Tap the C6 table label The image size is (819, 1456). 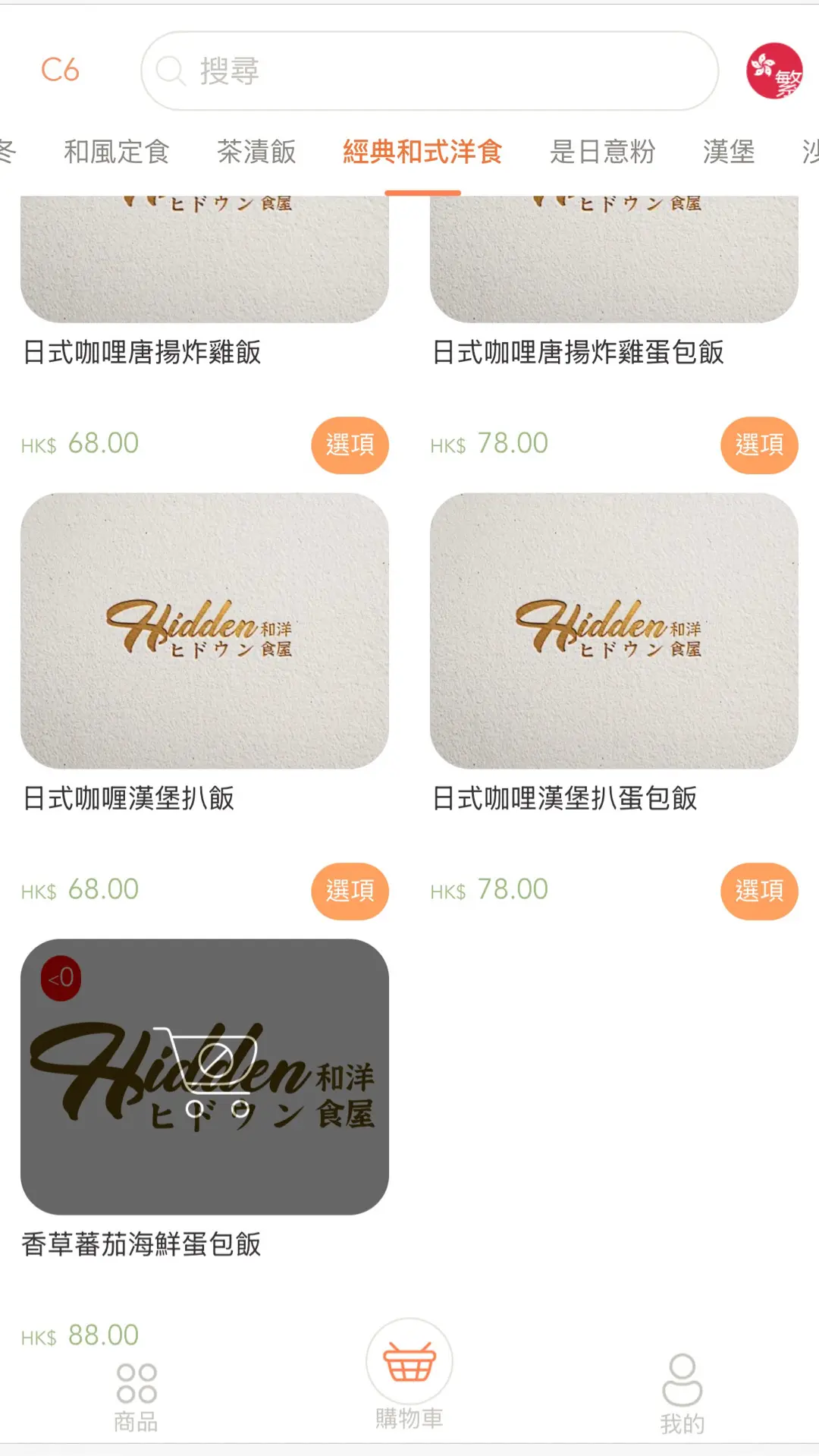[x=60, y=71]
